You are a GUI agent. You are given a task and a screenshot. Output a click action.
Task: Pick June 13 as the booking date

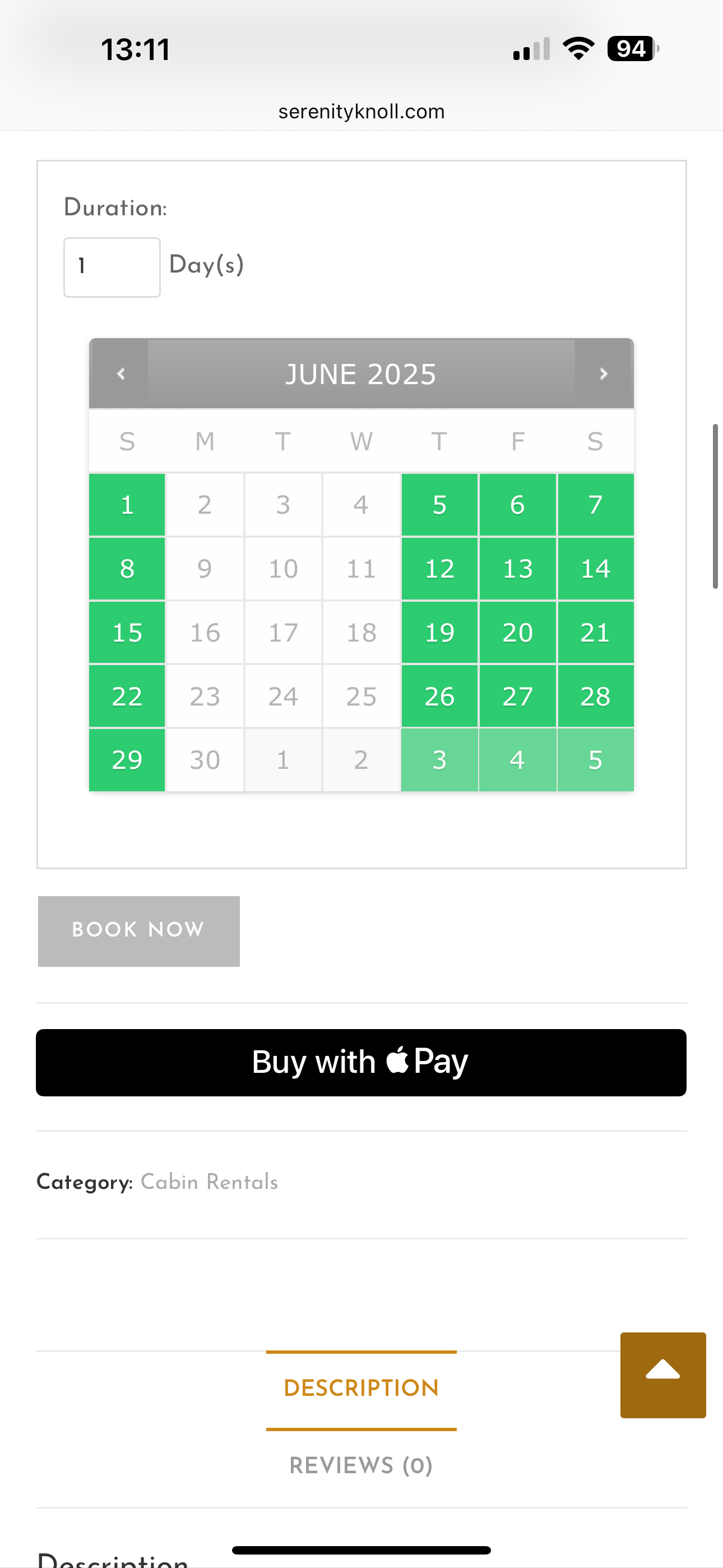(x=517, y=569)
